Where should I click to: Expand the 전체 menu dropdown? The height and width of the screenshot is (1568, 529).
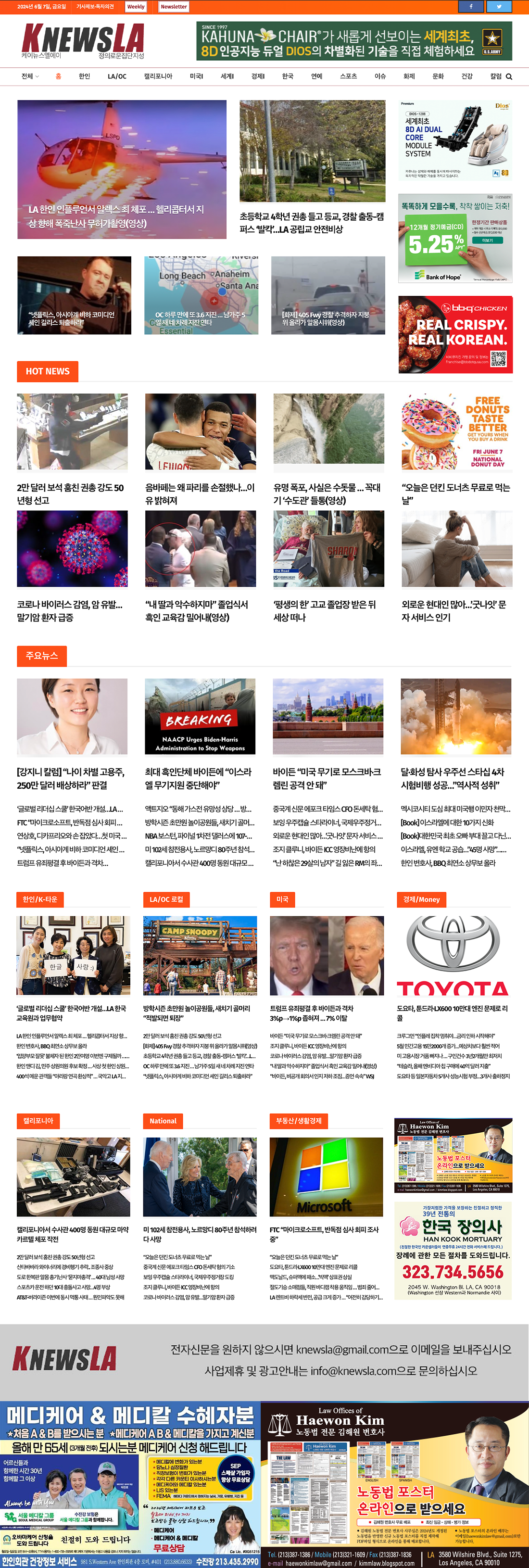pyautogui.click(x=30, y=76)
